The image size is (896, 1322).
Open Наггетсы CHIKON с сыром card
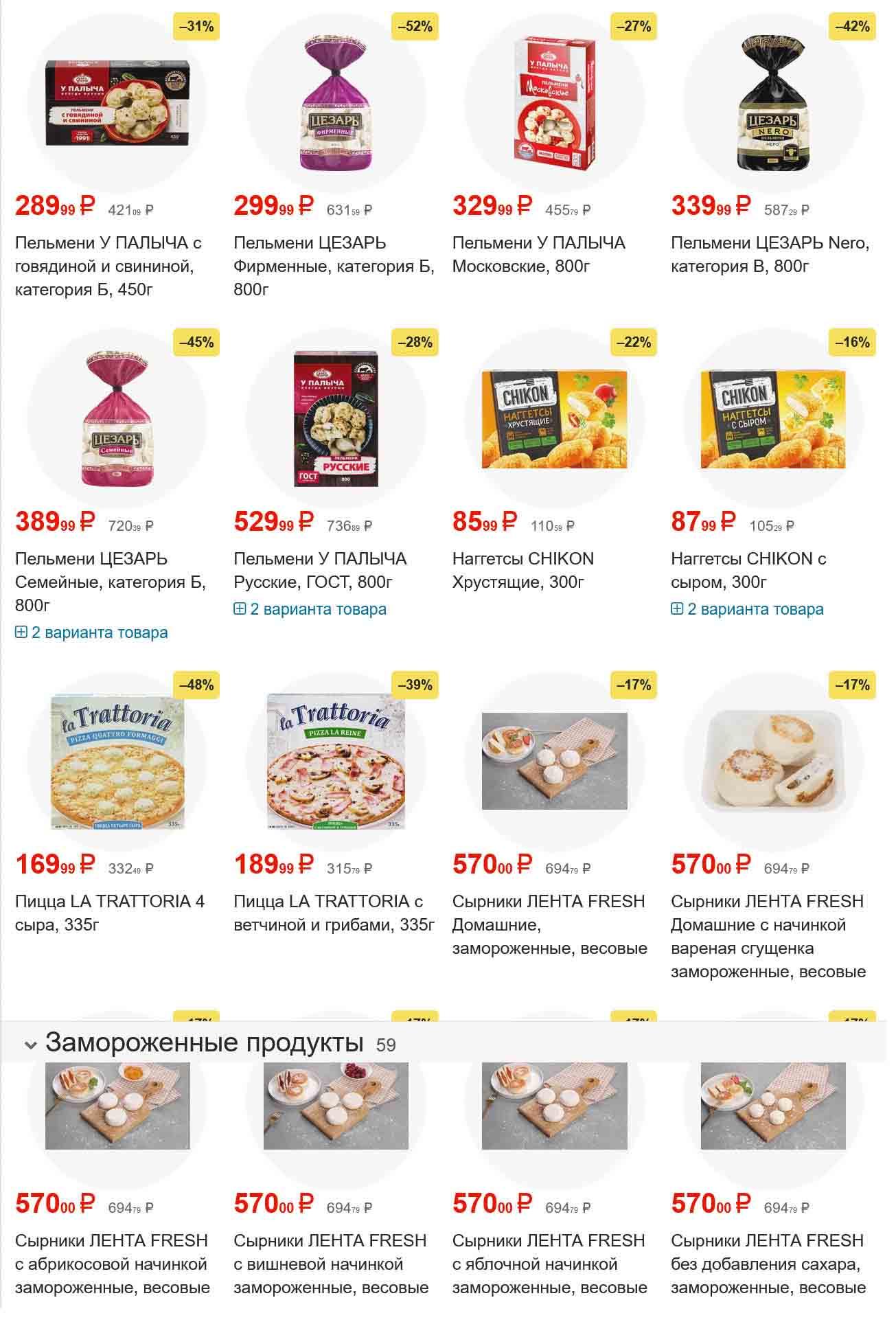pyautogui.click(x=748, y=570)
